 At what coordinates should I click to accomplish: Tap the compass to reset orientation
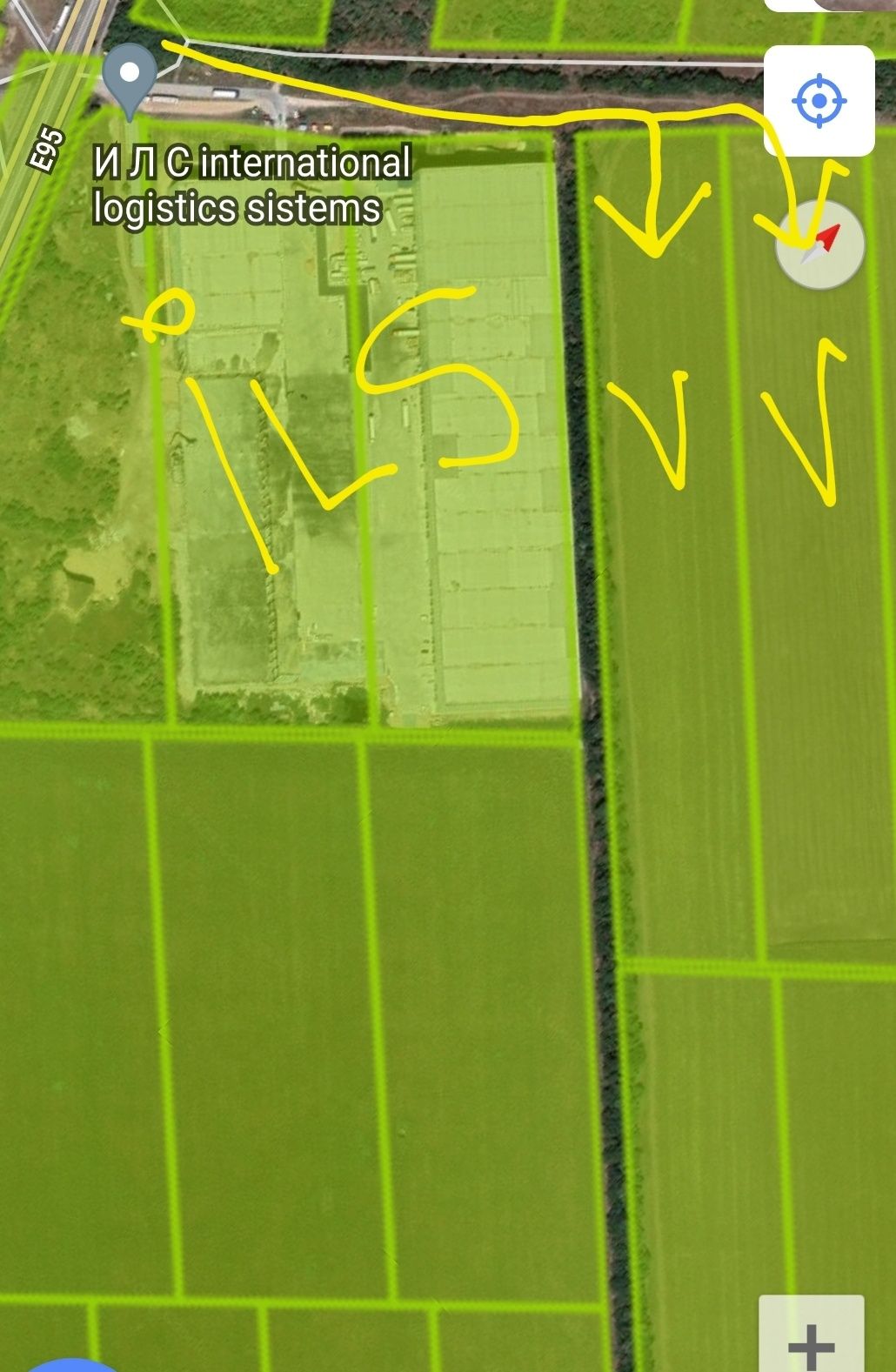(x=819, y=244)
